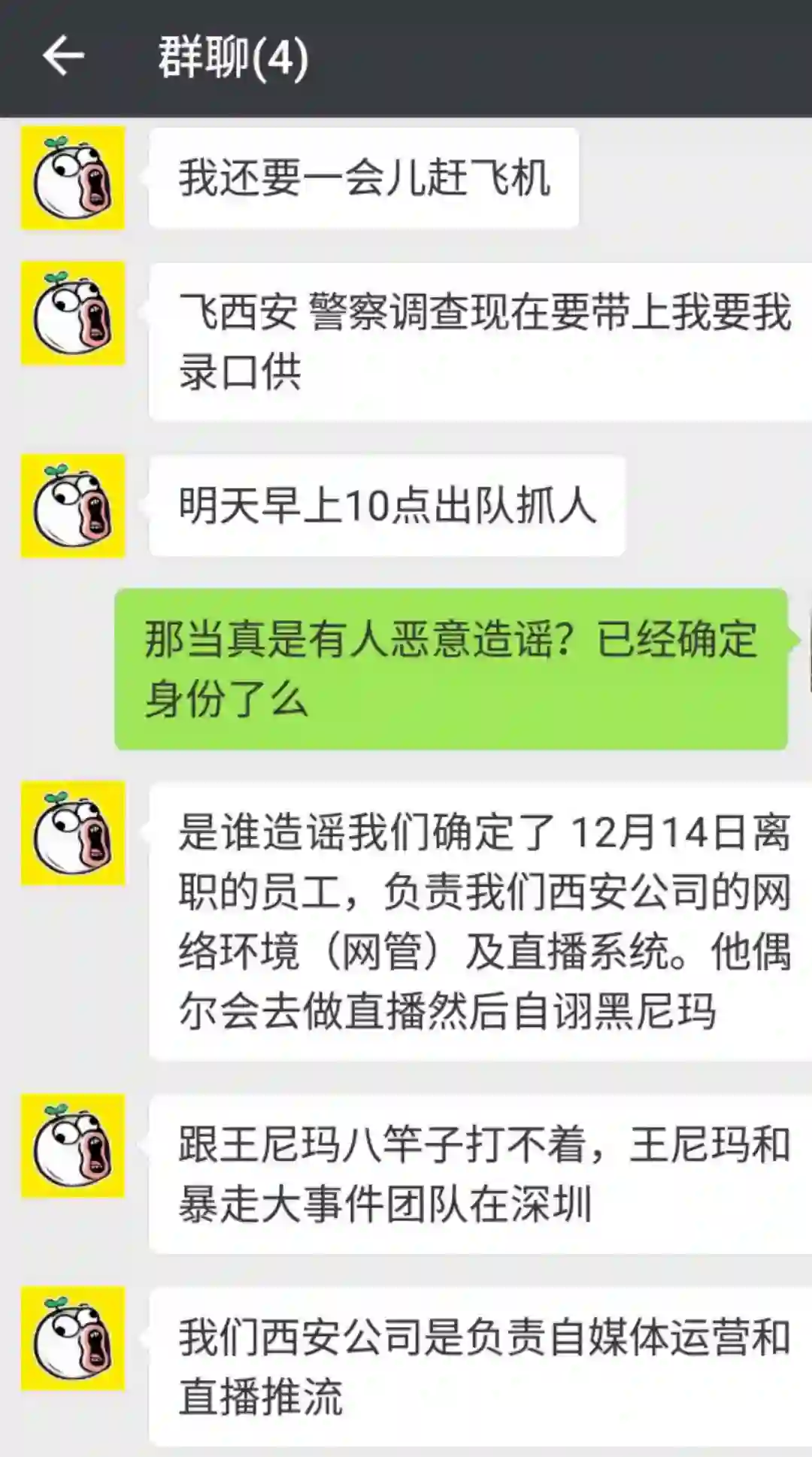This screenshot has width=812, height=1457.
Task: Open sender avatar beside '我还要一会儿赶飞机' message
Action: coord(73,178)
